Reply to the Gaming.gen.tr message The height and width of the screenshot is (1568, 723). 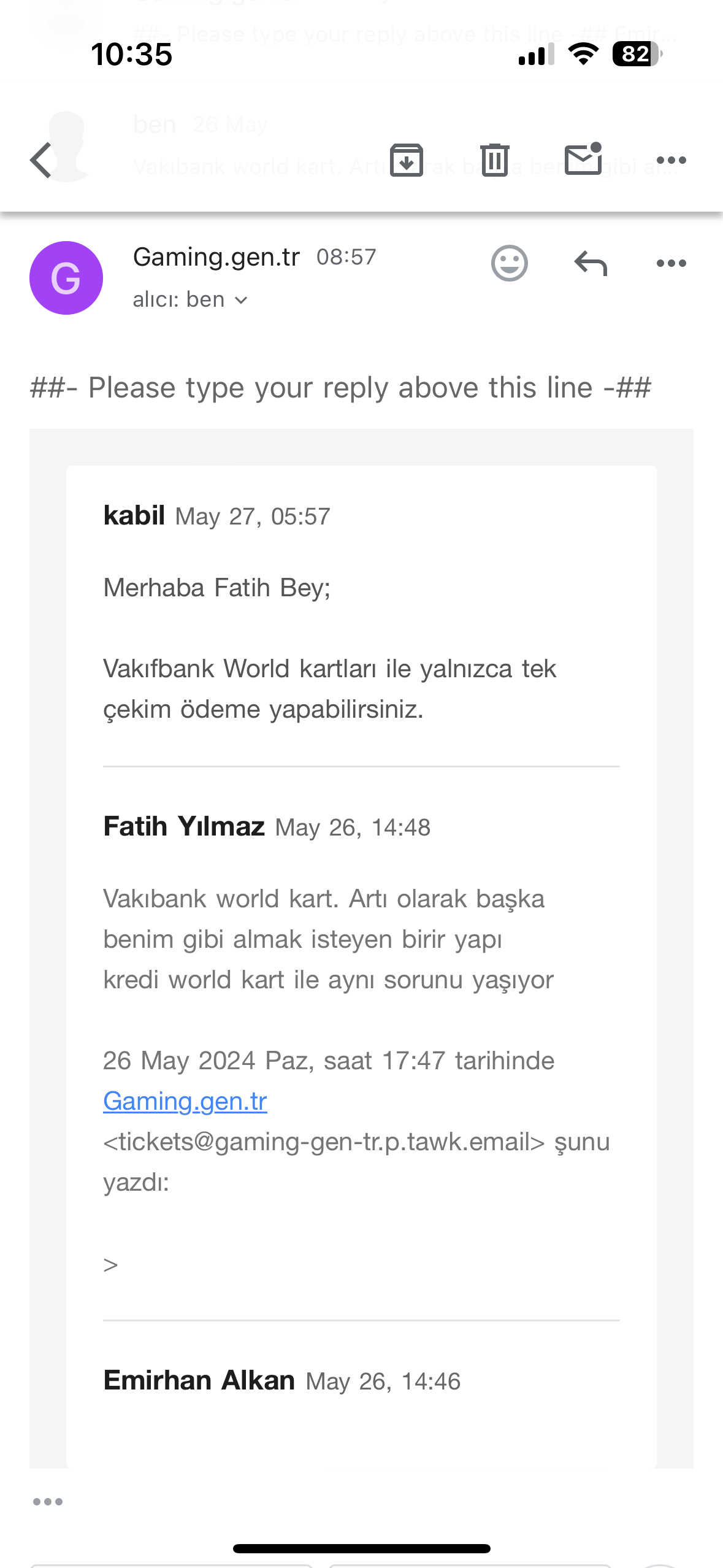point(591,264)
